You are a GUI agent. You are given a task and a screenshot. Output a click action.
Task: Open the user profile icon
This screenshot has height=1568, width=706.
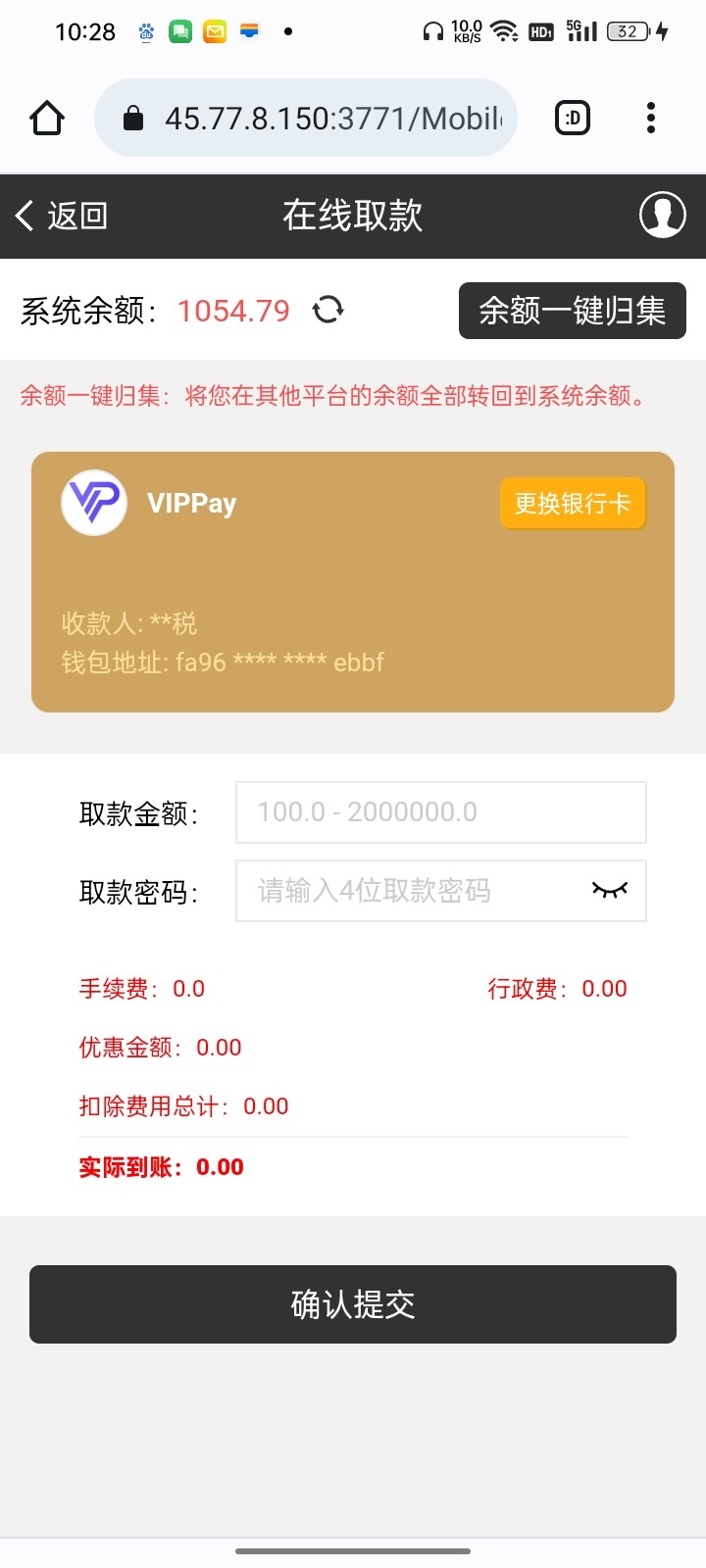pos(662,215)
